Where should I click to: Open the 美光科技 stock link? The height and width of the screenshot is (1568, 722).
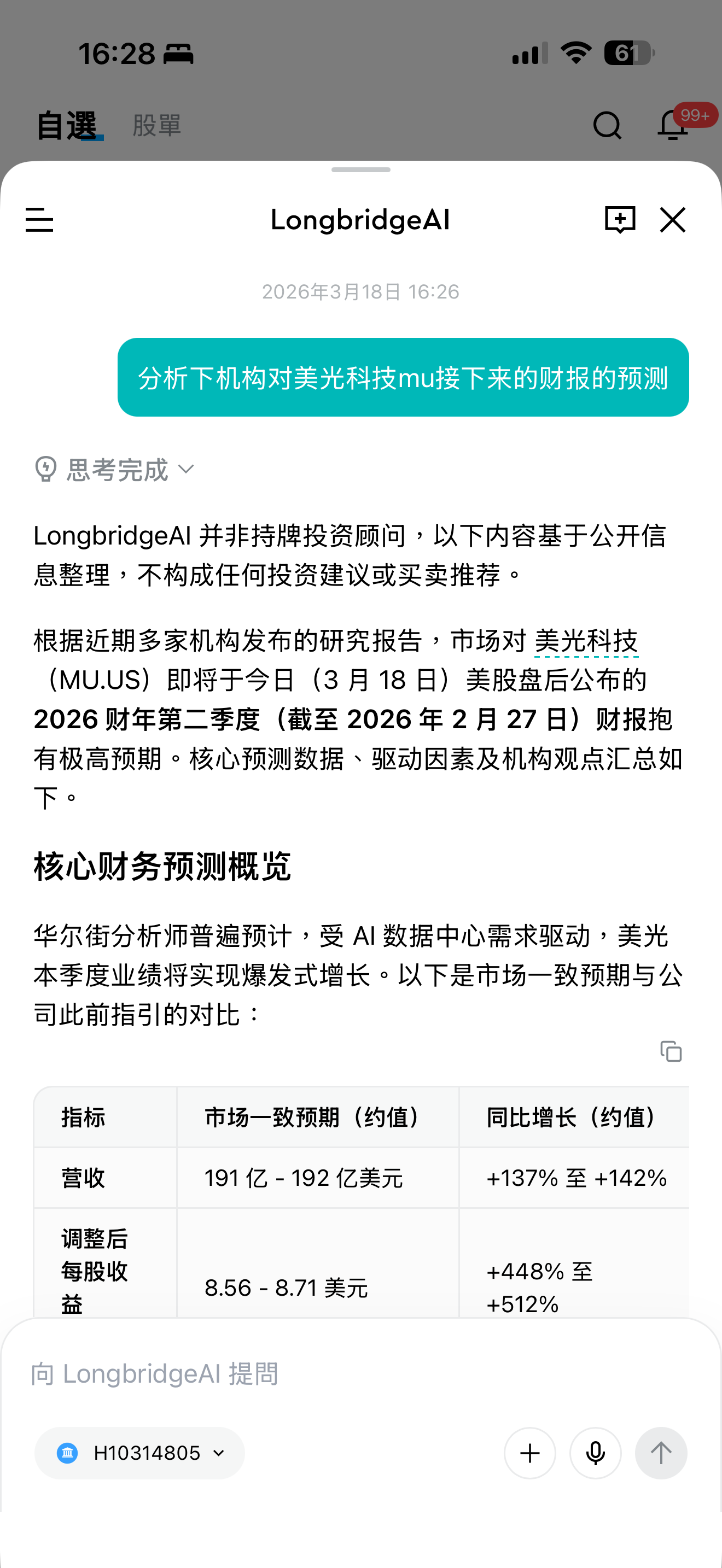pyautogui.click(x=586, y=641)
